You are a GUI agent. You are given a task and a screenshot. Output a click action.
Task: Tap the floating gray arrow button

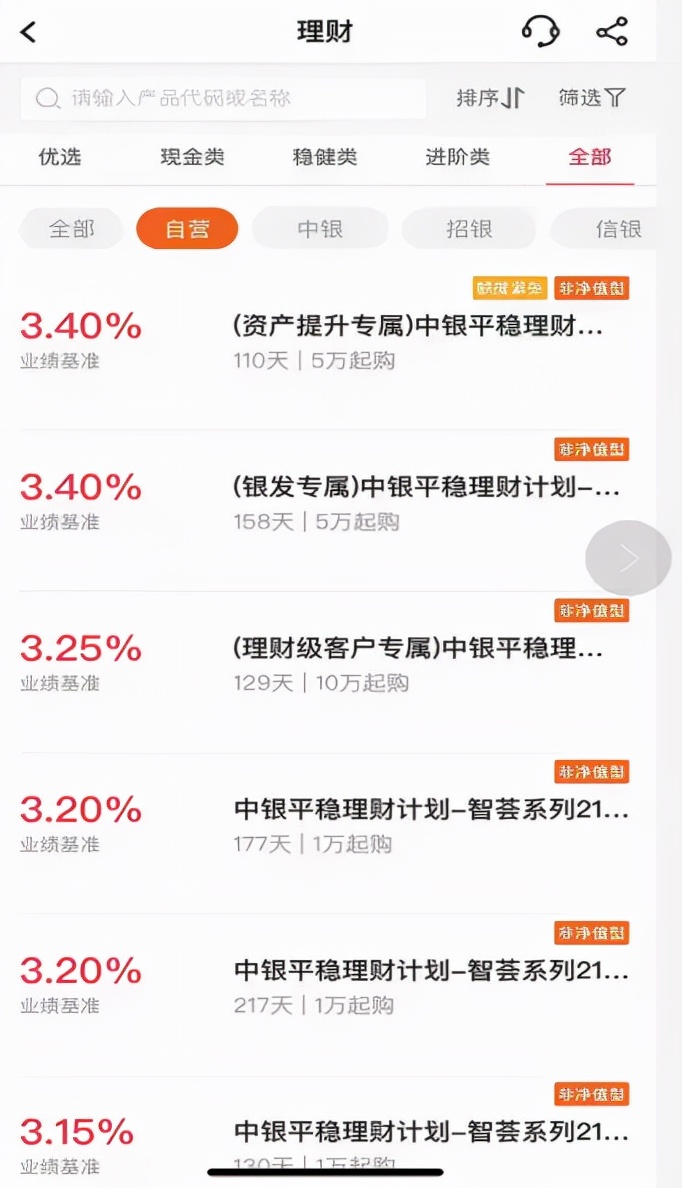point(628,558)
